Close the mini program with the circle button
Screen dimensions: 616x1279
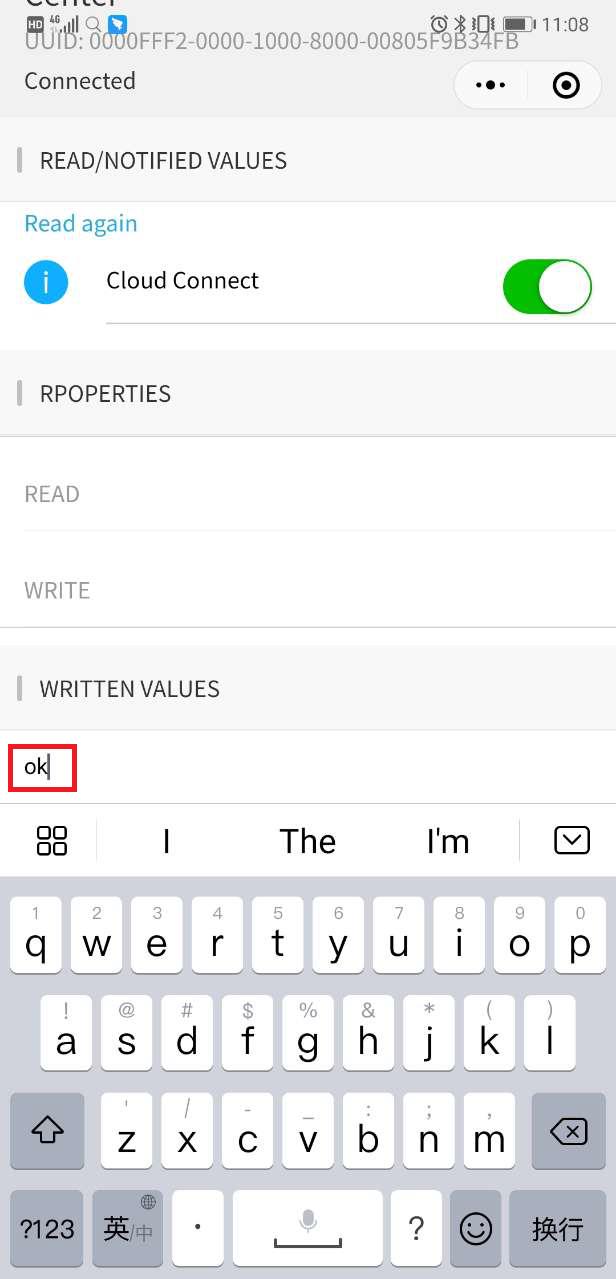click(566, 86)
